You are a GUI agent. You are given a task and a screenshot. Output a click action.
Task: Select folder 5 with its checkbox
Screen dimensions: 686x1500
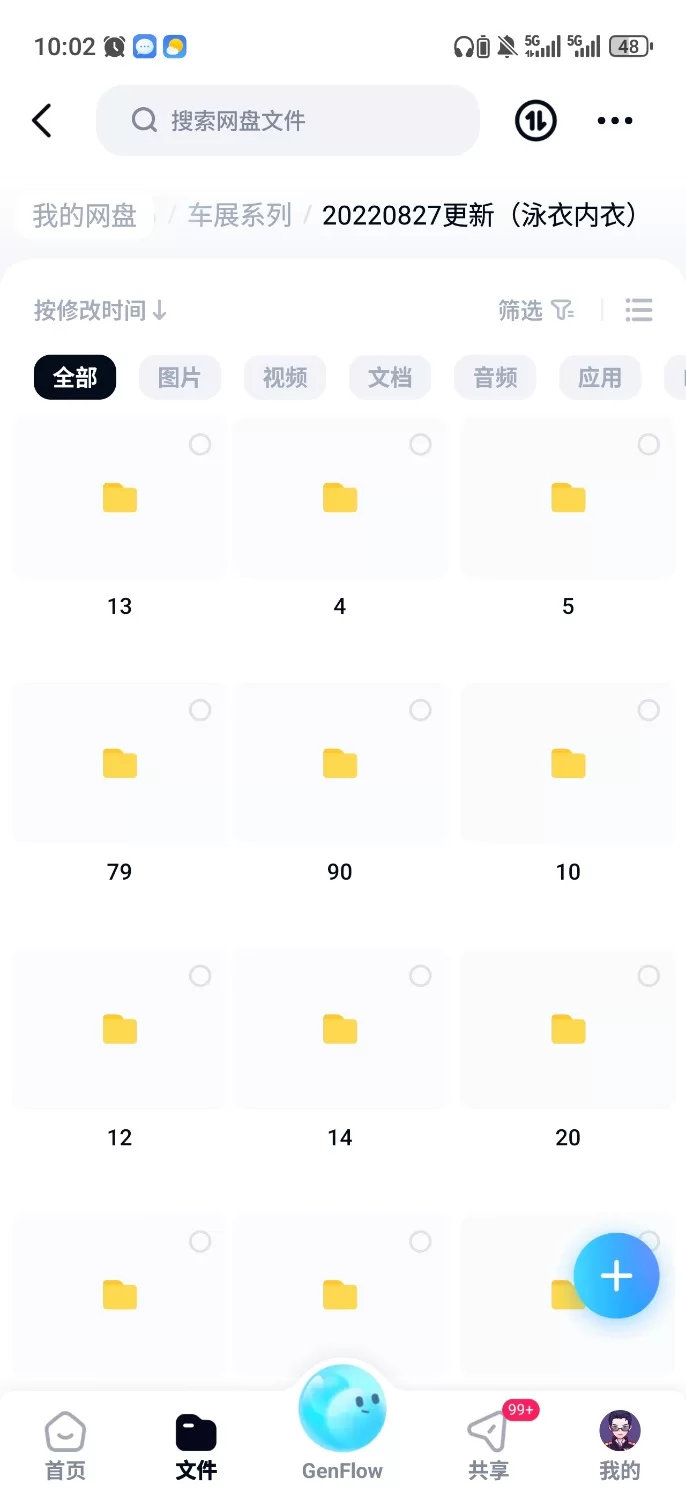[649, 444]
